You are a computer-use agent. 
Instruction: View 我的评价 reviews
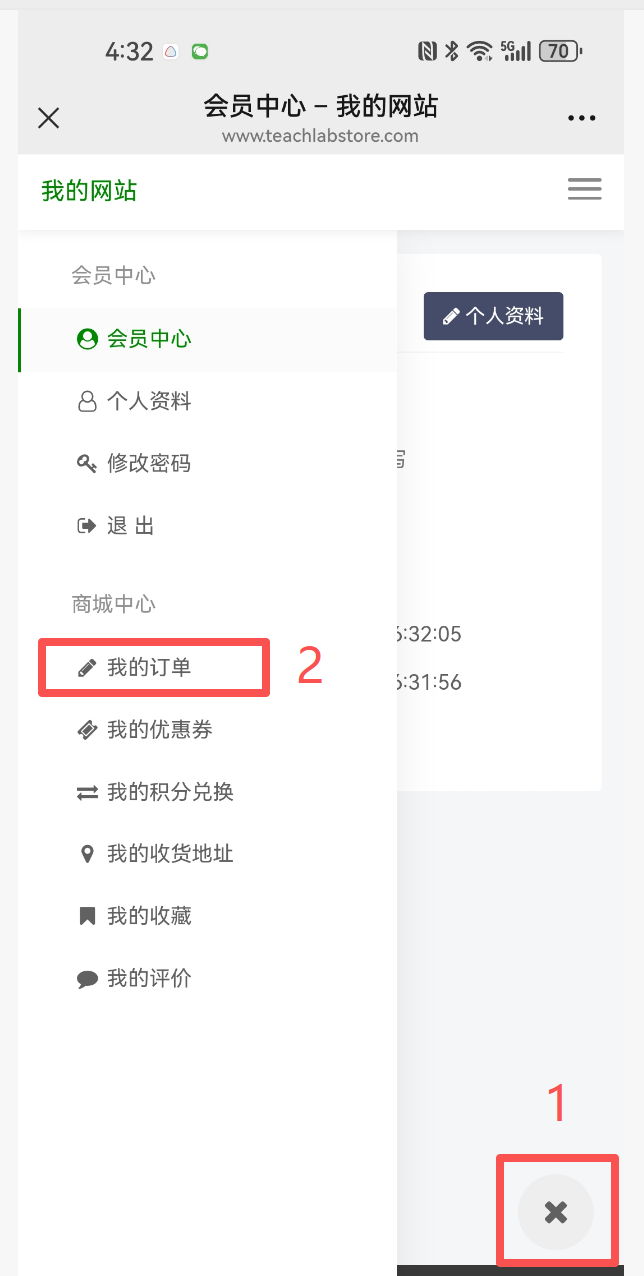(207, 978)
